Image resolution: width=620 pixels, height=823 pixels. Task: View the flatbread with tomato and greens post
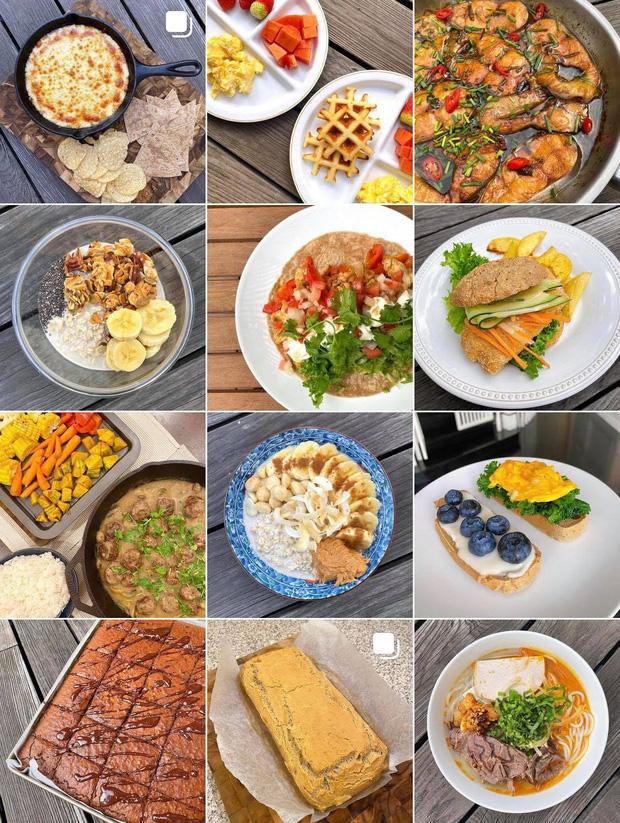click(309, 307)
